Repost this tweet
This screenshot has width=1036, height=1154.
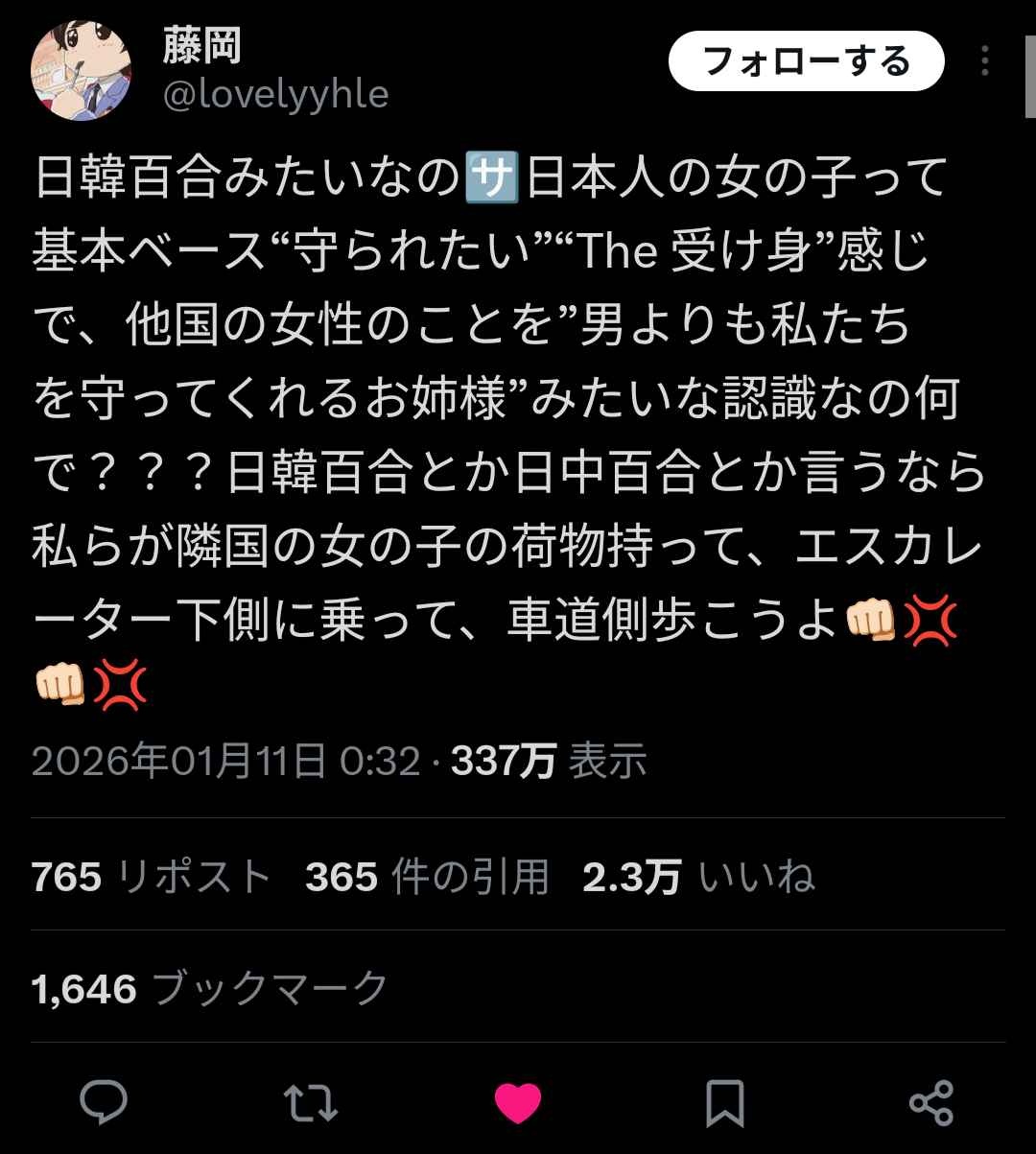tap(311, 1101)
